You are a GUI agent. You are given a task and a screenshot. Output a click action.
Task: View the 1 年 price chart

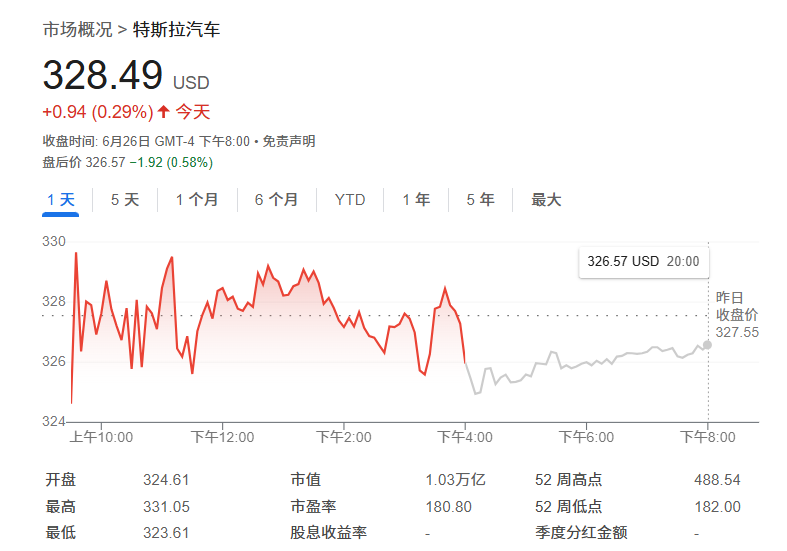[x=416, y=200]
